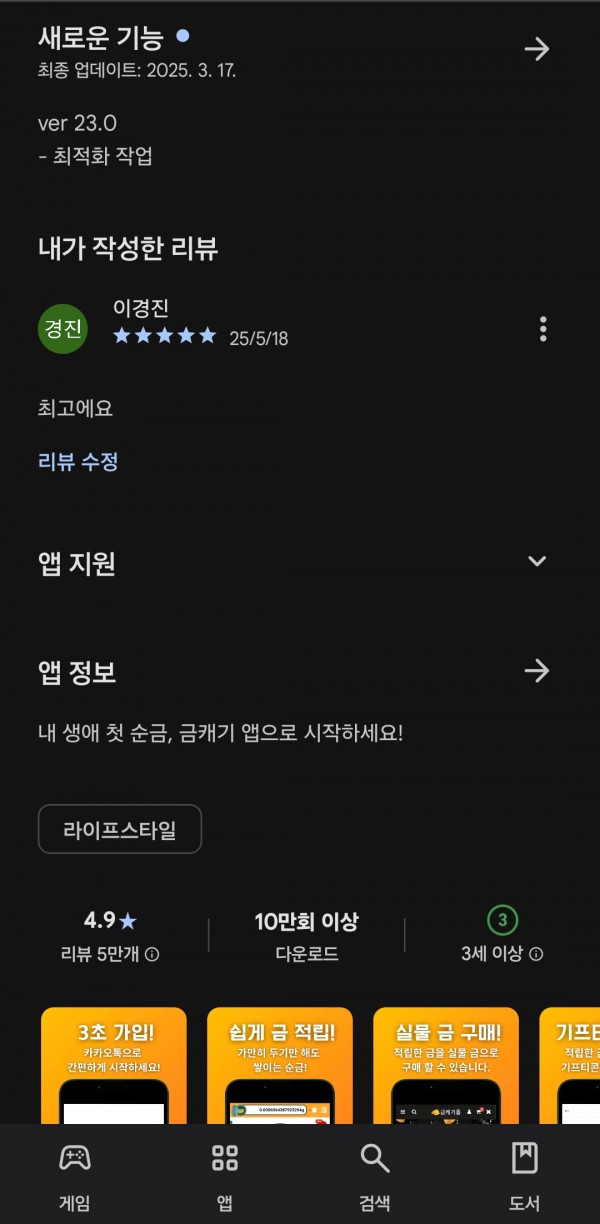Tap the info icon beside 리뷰 5만개

tap(152, 955)
